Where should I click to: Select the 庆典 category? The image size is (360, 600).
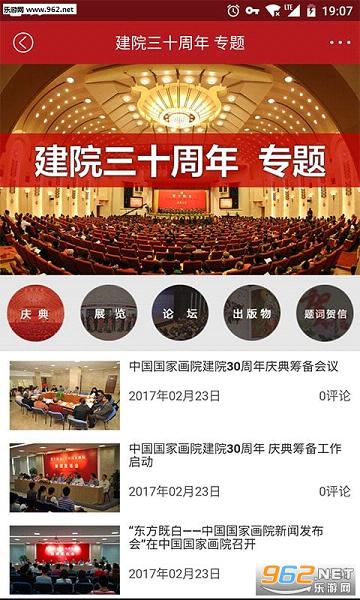point(35,313)
